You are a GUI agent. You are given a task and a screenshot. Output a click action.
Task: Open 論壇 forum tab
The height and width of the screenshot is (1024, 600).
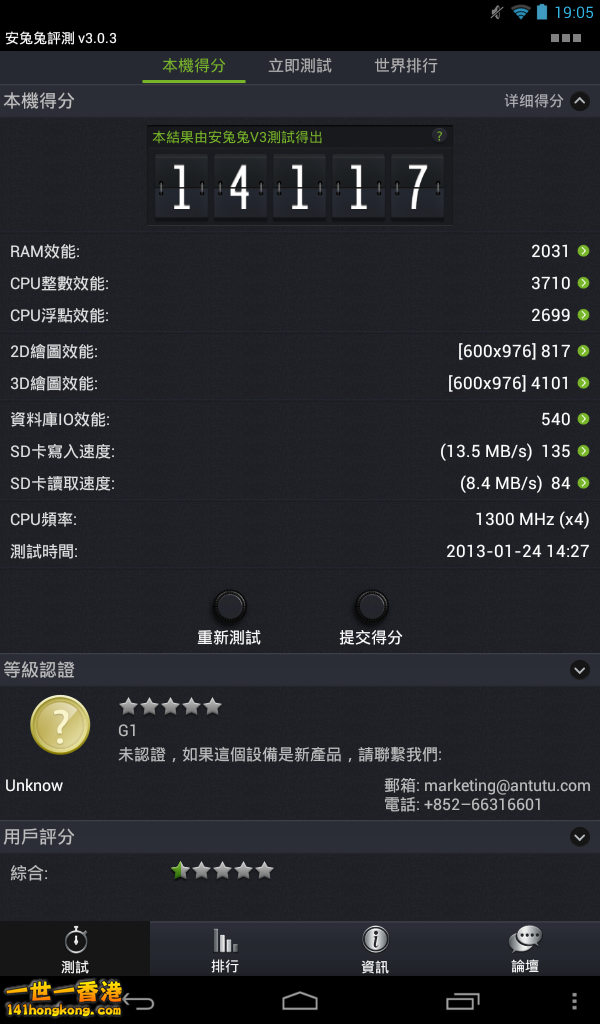525,949
